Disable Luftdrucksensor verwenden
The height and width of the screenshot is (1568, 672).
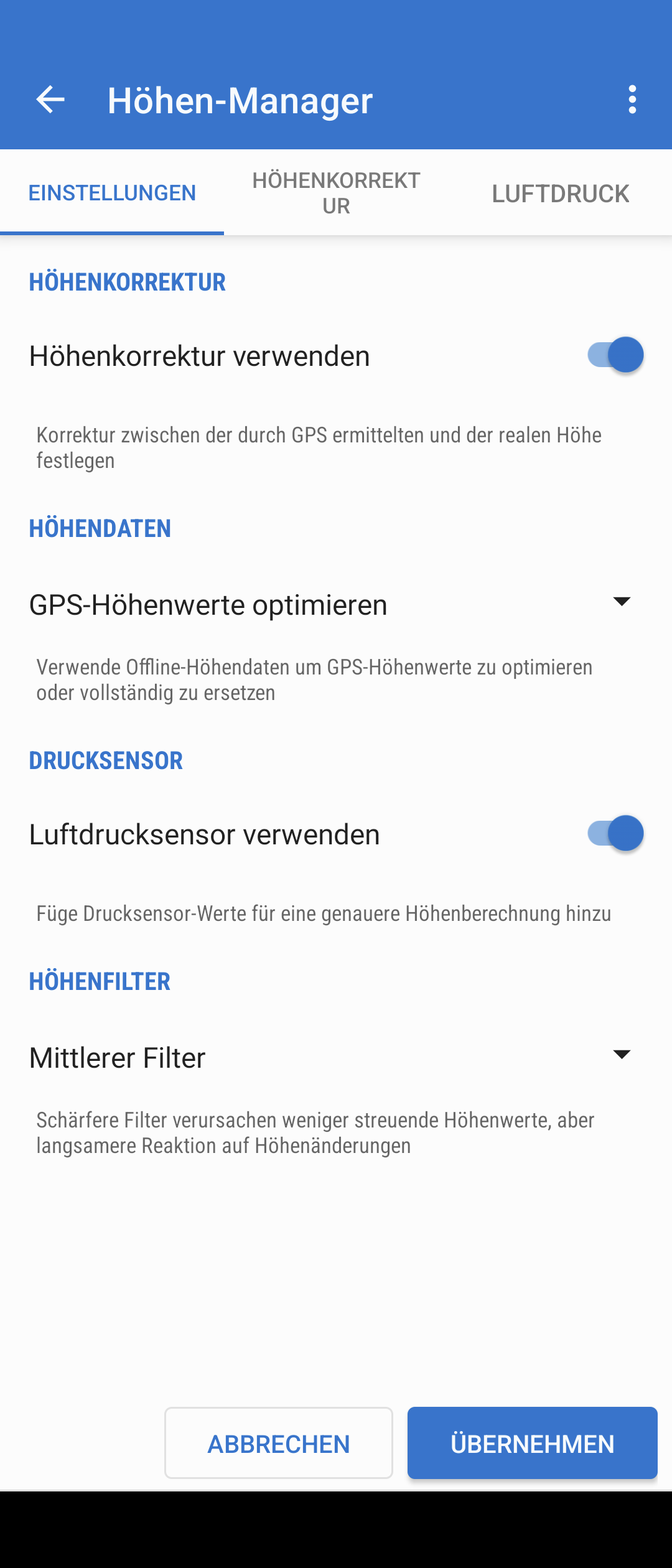coord(615,834)
